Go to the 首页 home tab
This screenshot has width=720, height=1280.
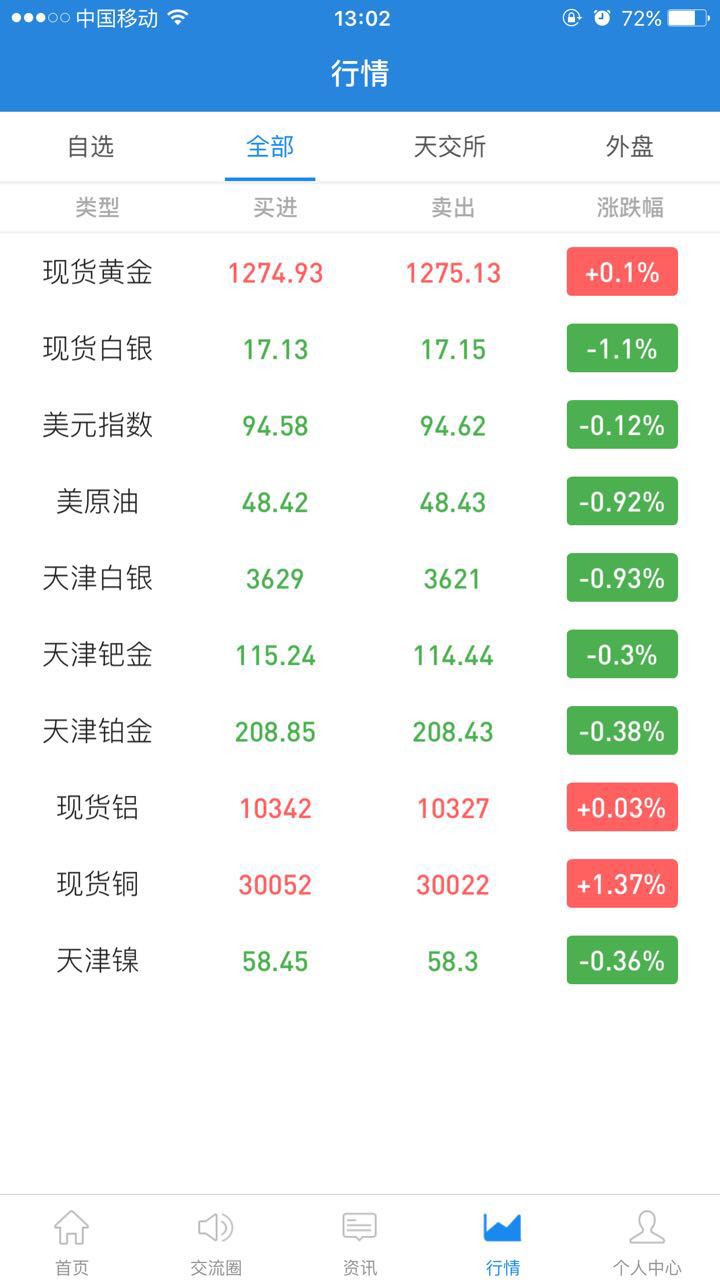point(72,1240)
